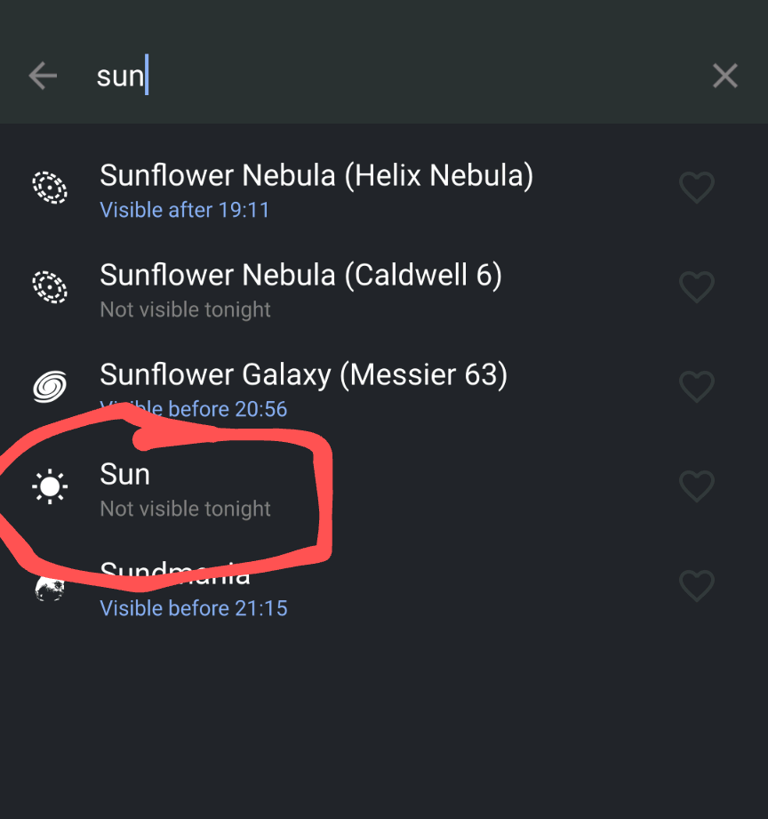
Task: Favorite the Sundmania result
Action: coord(696,585)
